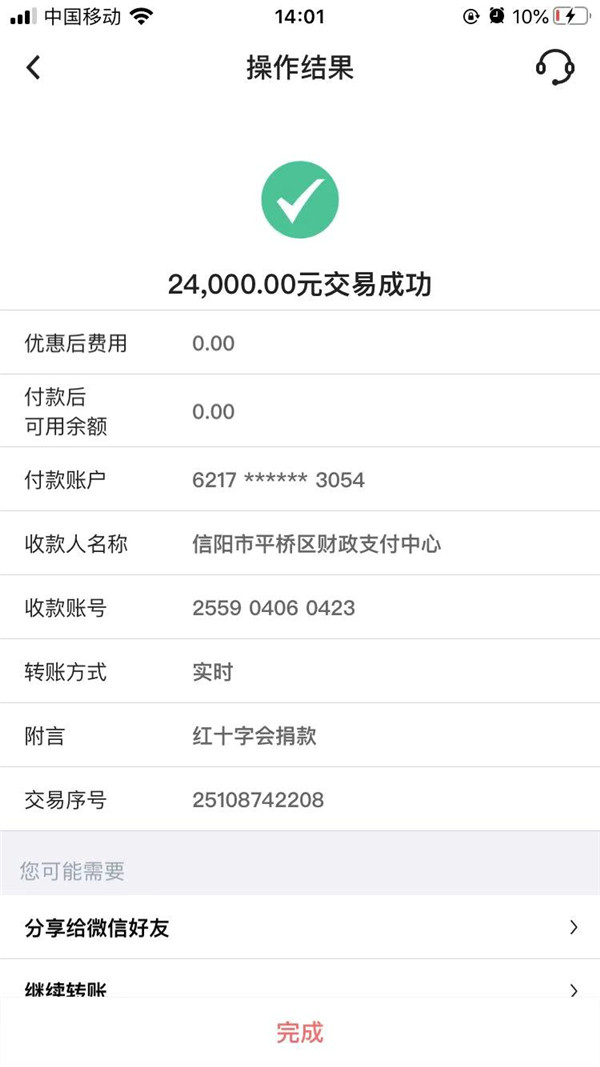Open customer service headset icon

point(555,67)
